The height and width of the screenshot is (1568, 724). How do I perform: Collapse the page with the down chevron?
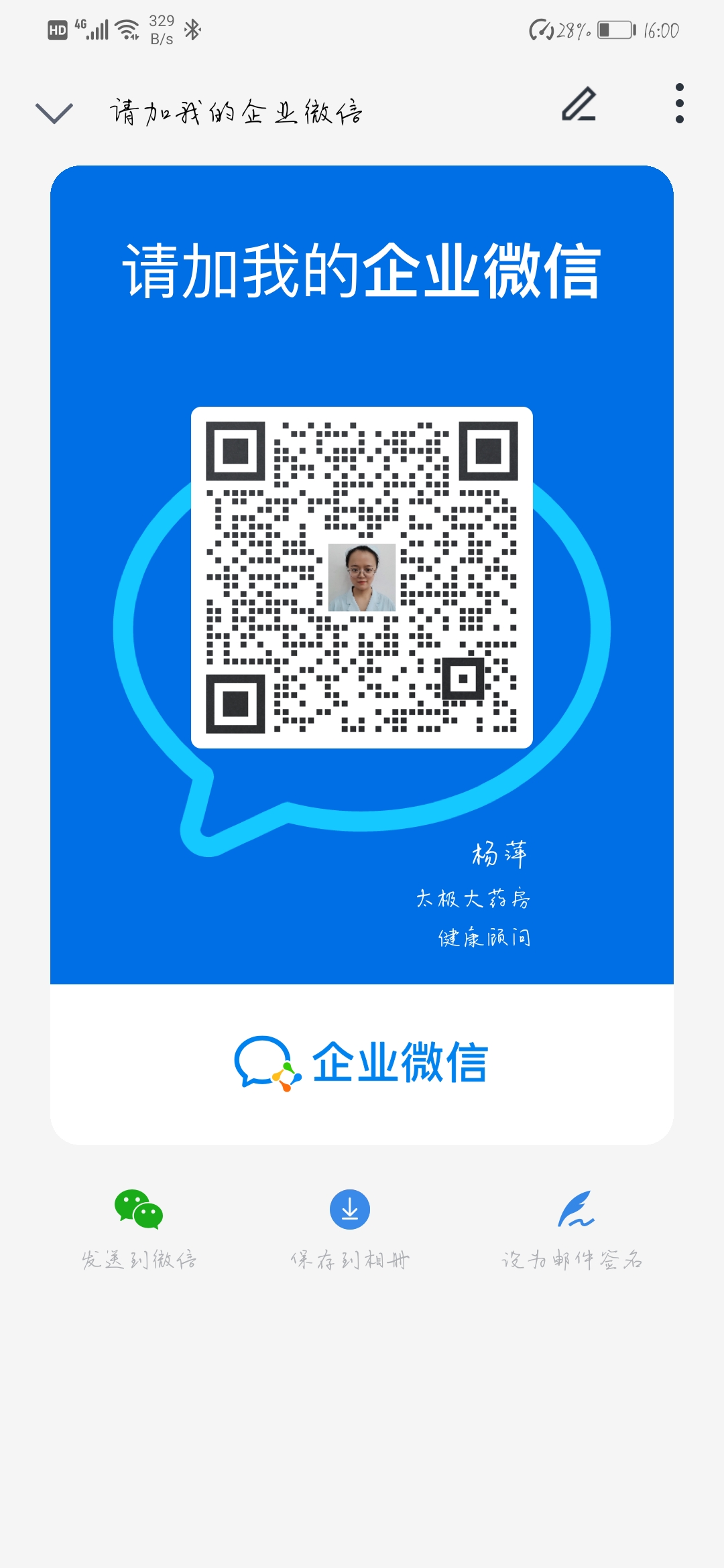54,113
